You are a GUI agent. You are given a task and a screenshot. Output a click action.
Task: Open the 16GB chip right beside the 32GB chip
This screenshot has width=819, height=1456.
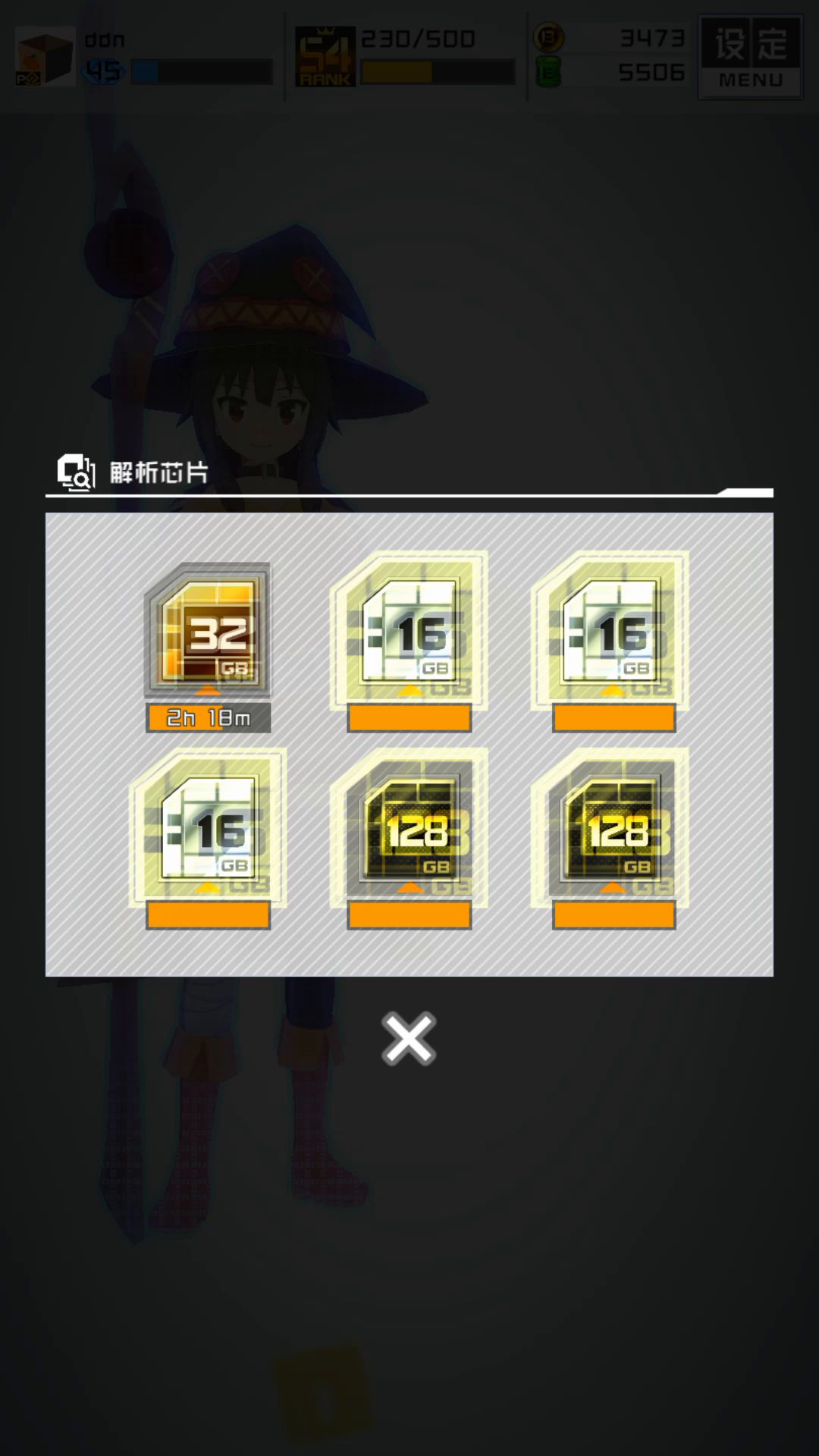pos(409,642)
